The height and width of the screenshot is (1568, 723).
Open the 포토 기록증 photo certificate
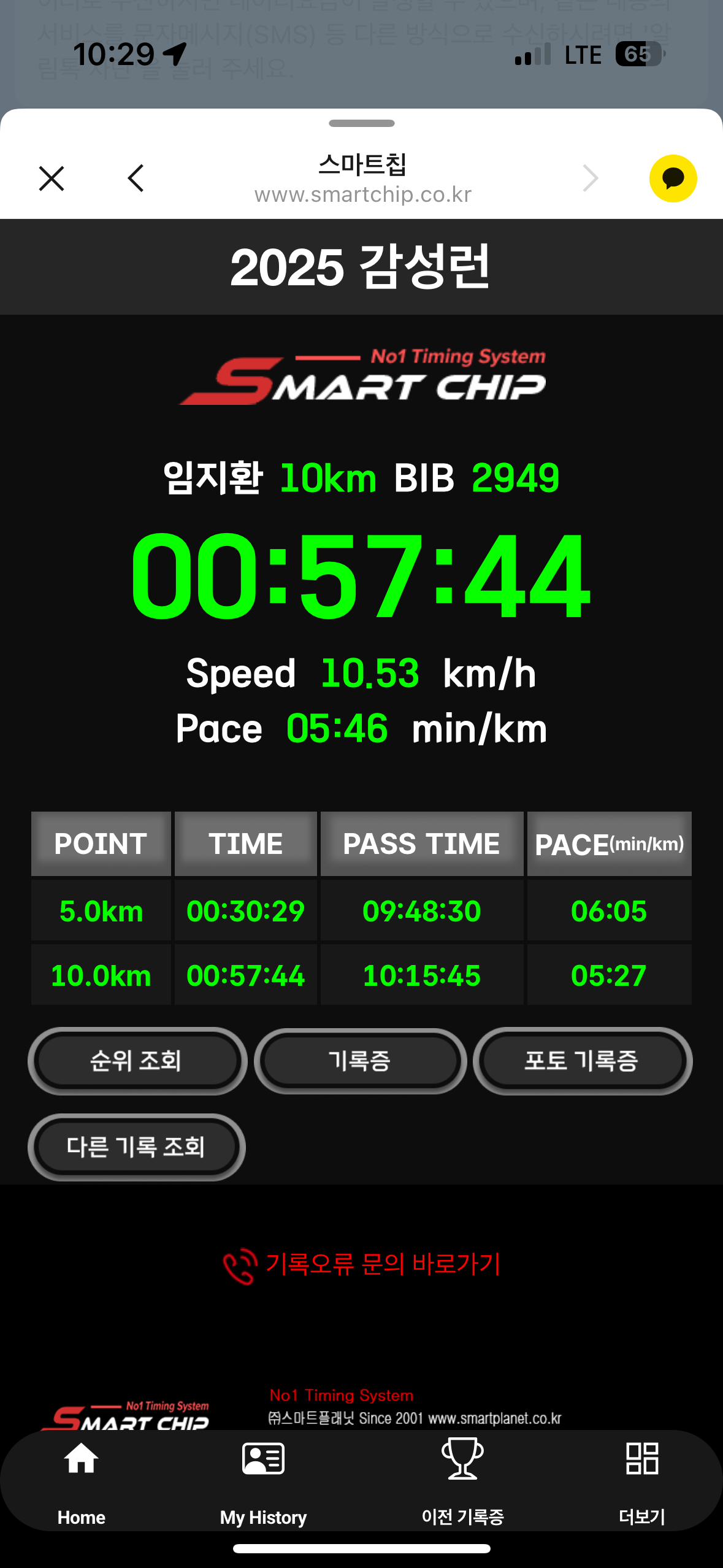click(x=582, y=1061)
